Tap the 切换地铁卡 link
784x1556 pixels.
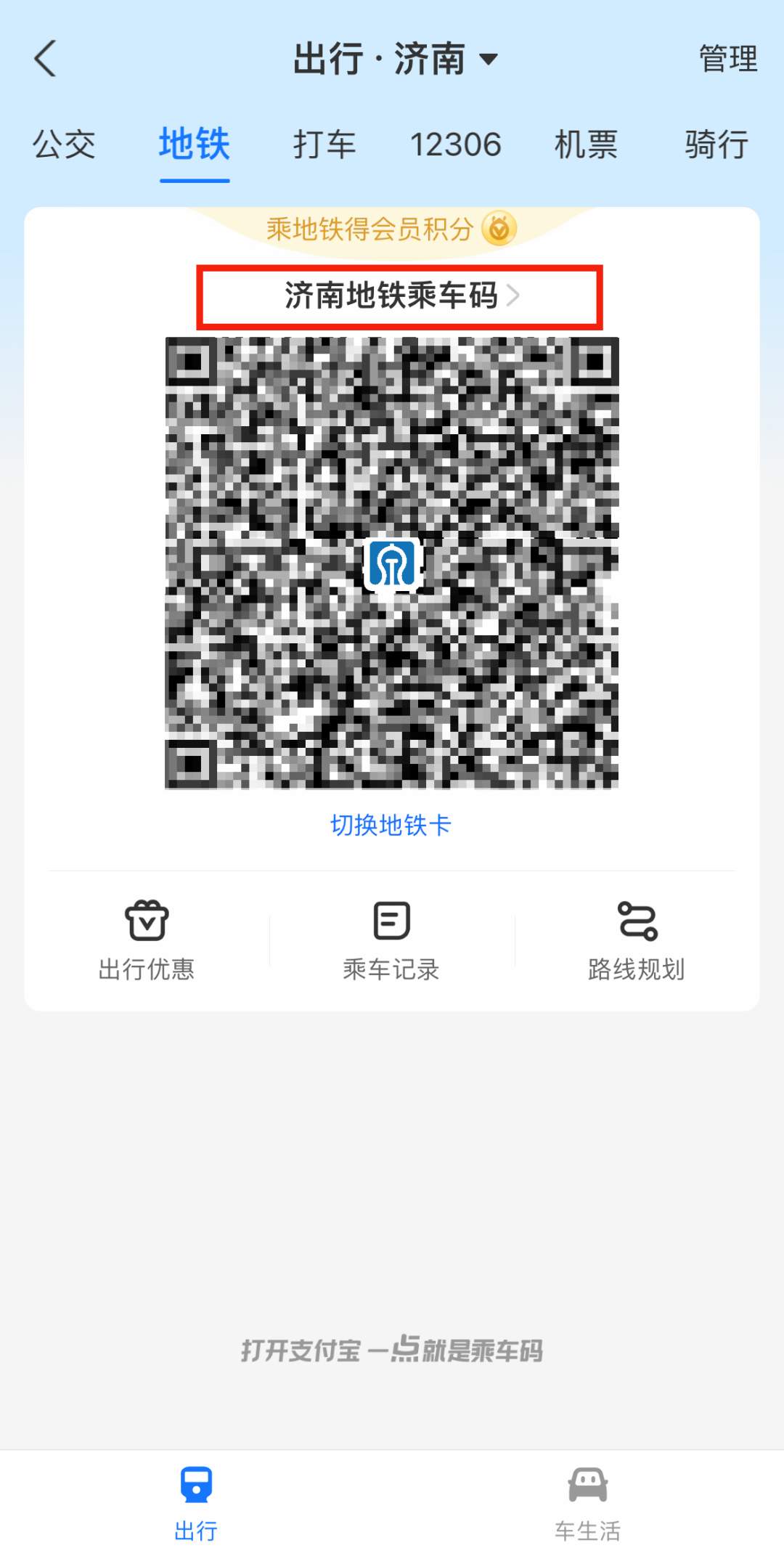(x=391, y=825)
